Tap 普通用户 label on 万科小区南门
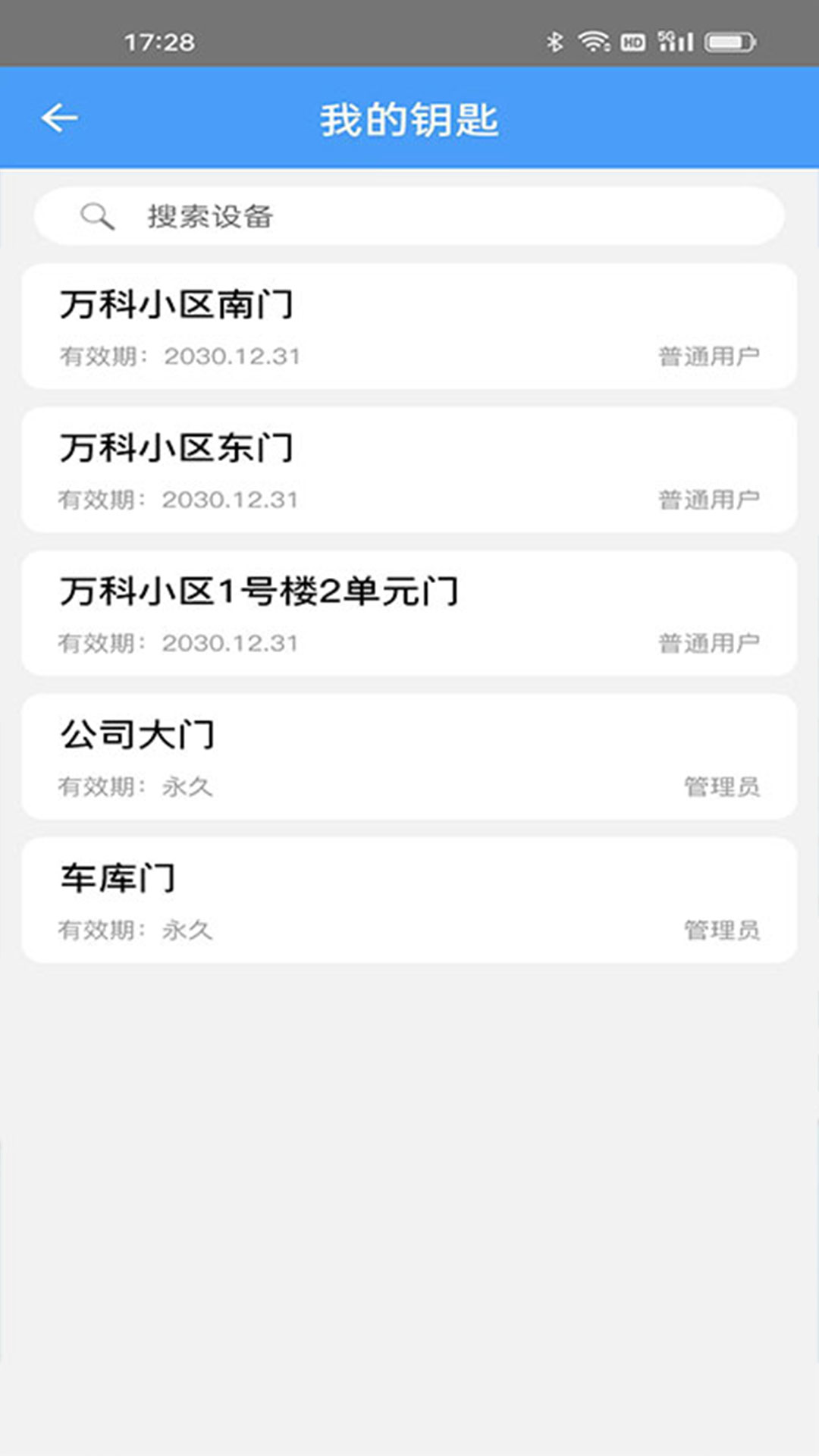The width and height of the screenshot is (819, 1456). point(708,354)
